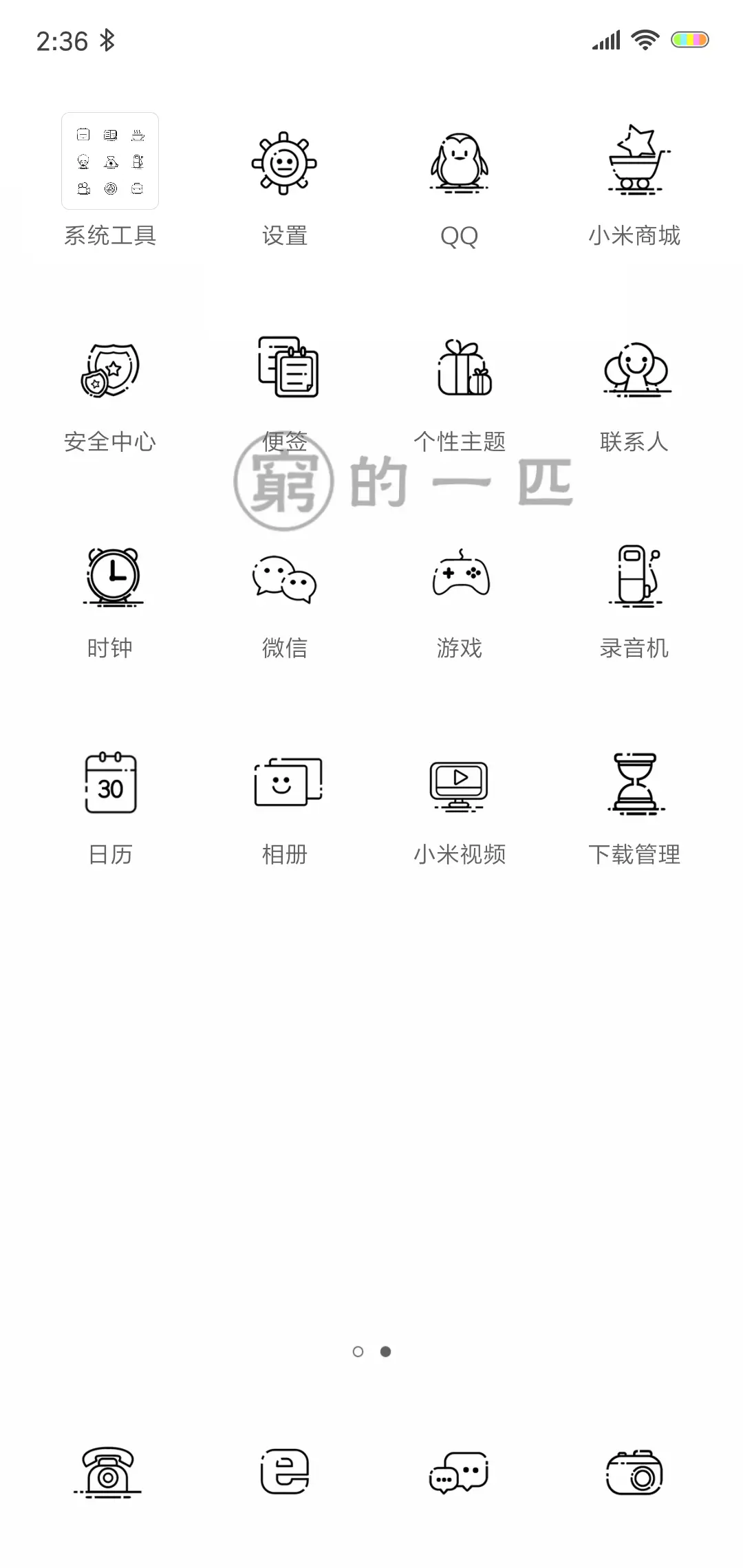Start the Recorder app (录音机)
Viewport: 743px width, 1568px height.
[634, 578]
